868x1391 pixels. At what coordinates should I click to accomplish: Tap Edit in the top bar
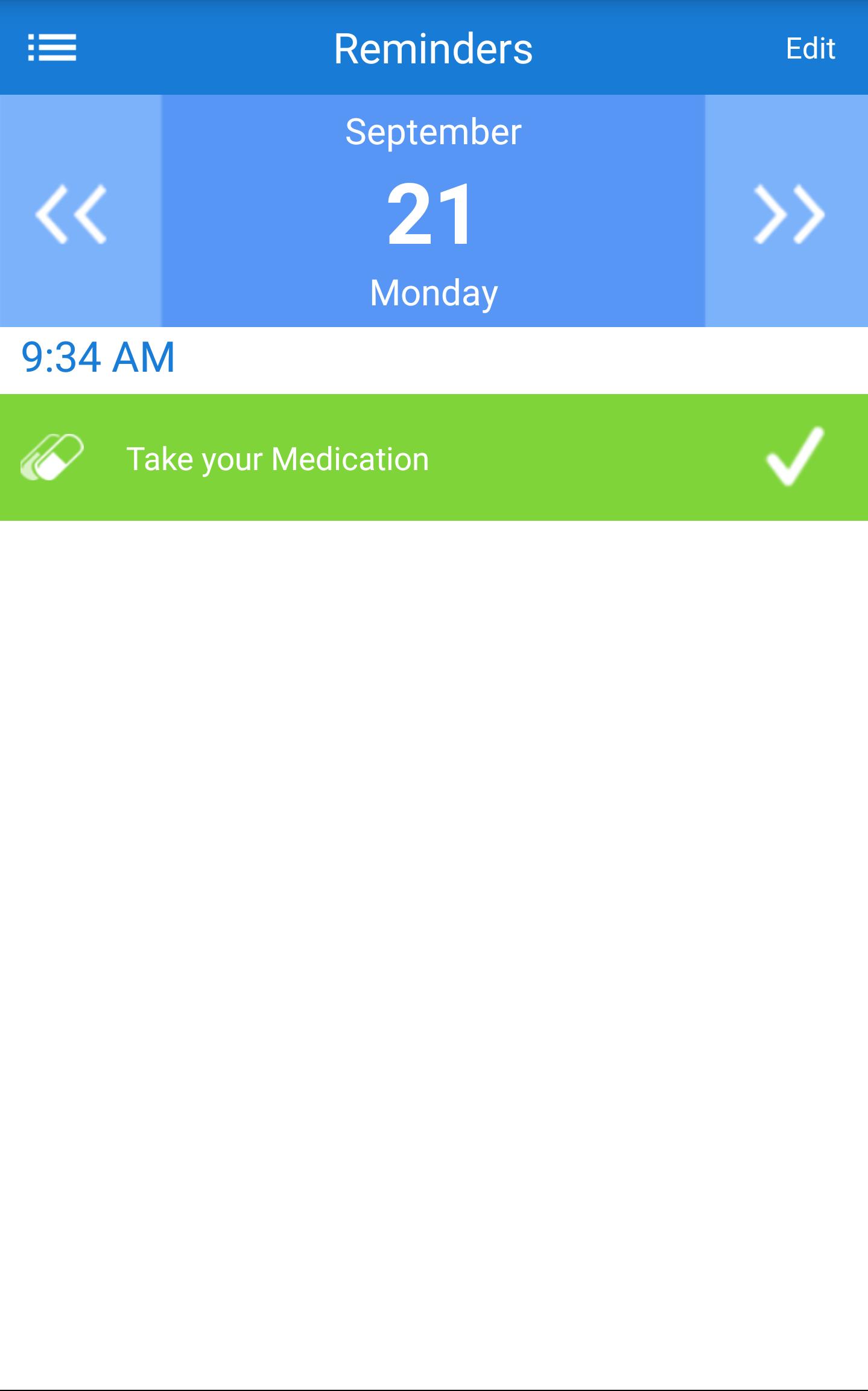click(x=810, y=49)
